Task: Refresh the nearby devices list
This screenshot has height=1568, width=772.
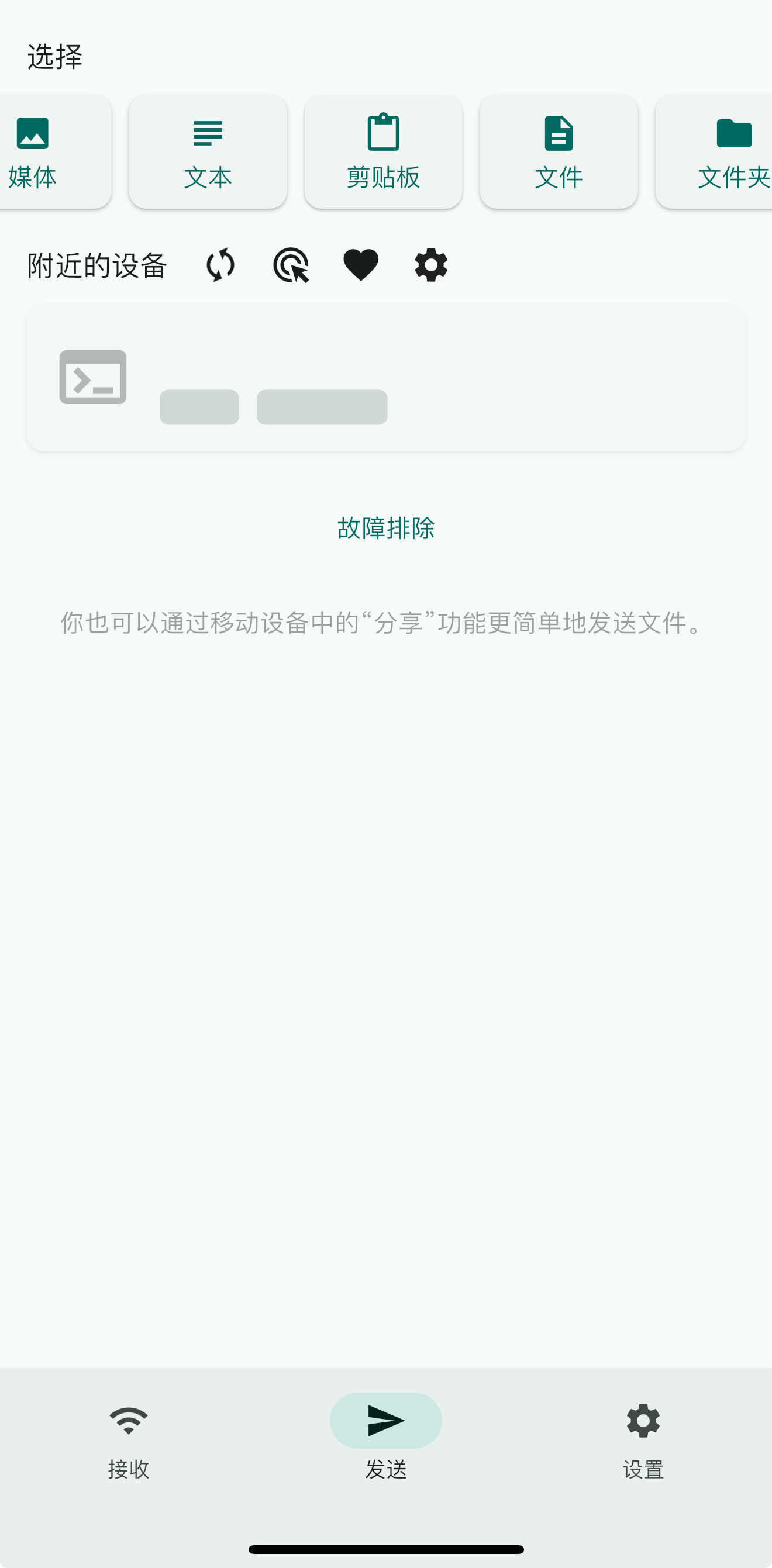Action: [220, 265]
